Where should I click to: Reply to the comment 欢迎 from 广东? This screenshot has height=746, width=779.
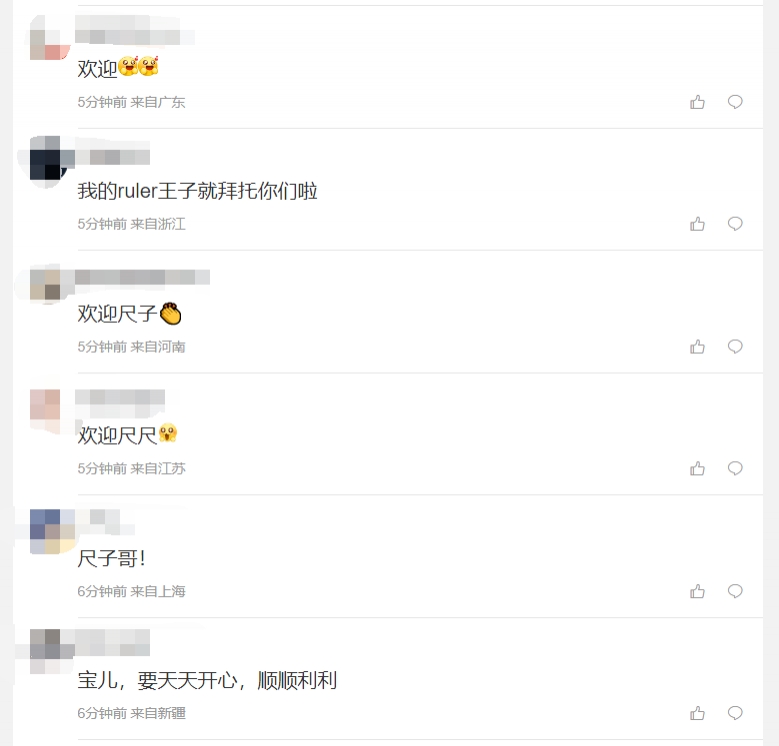pyautogui.click(x=735, y=102)
